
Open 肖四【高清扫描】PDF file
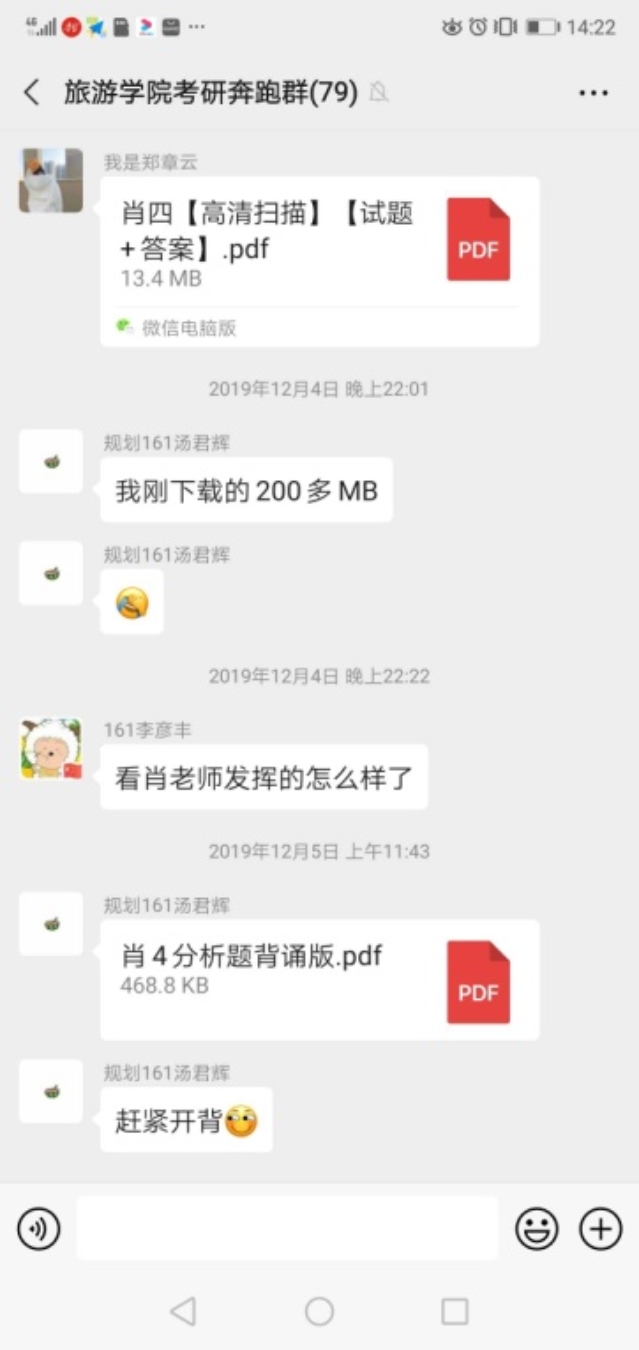click(319, 261)
